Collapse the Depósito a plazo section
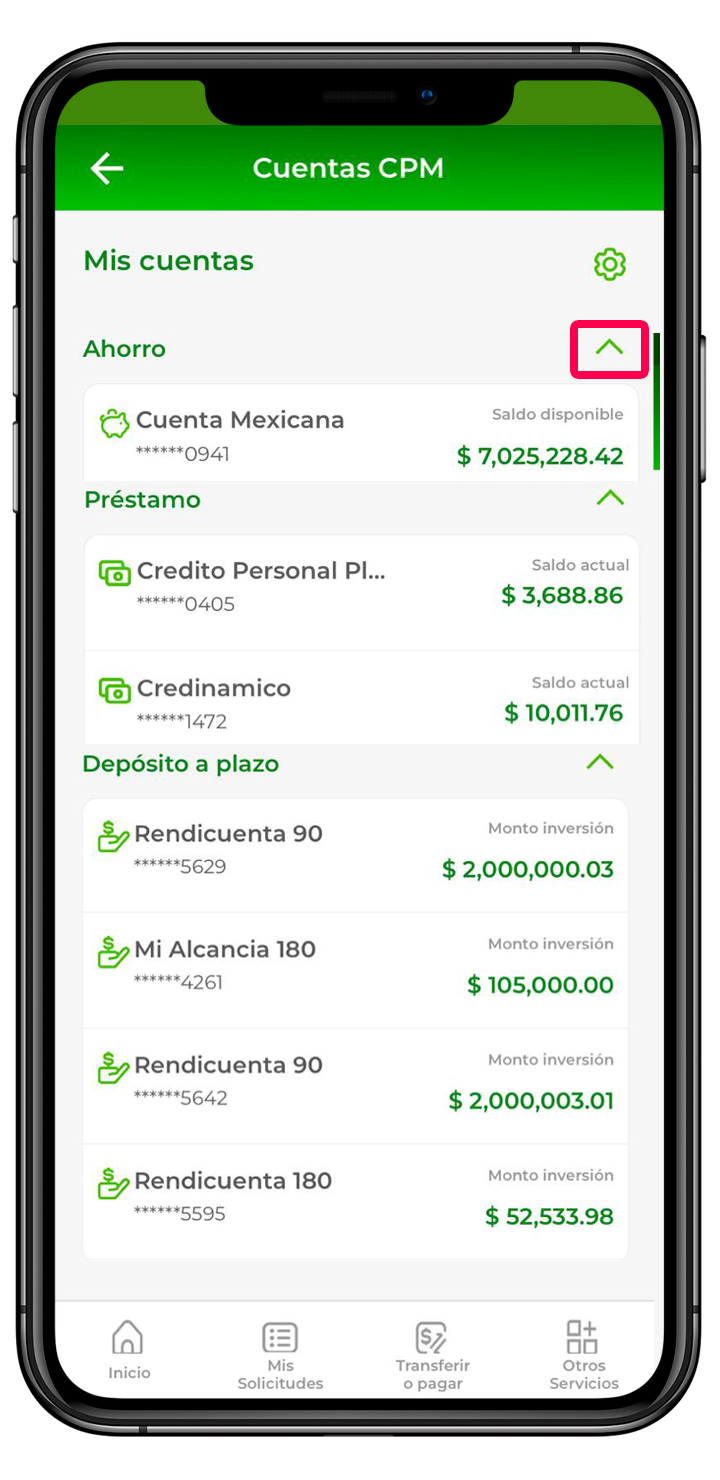This screenshot has width=720, height=1480. click(x=599, y=763)
